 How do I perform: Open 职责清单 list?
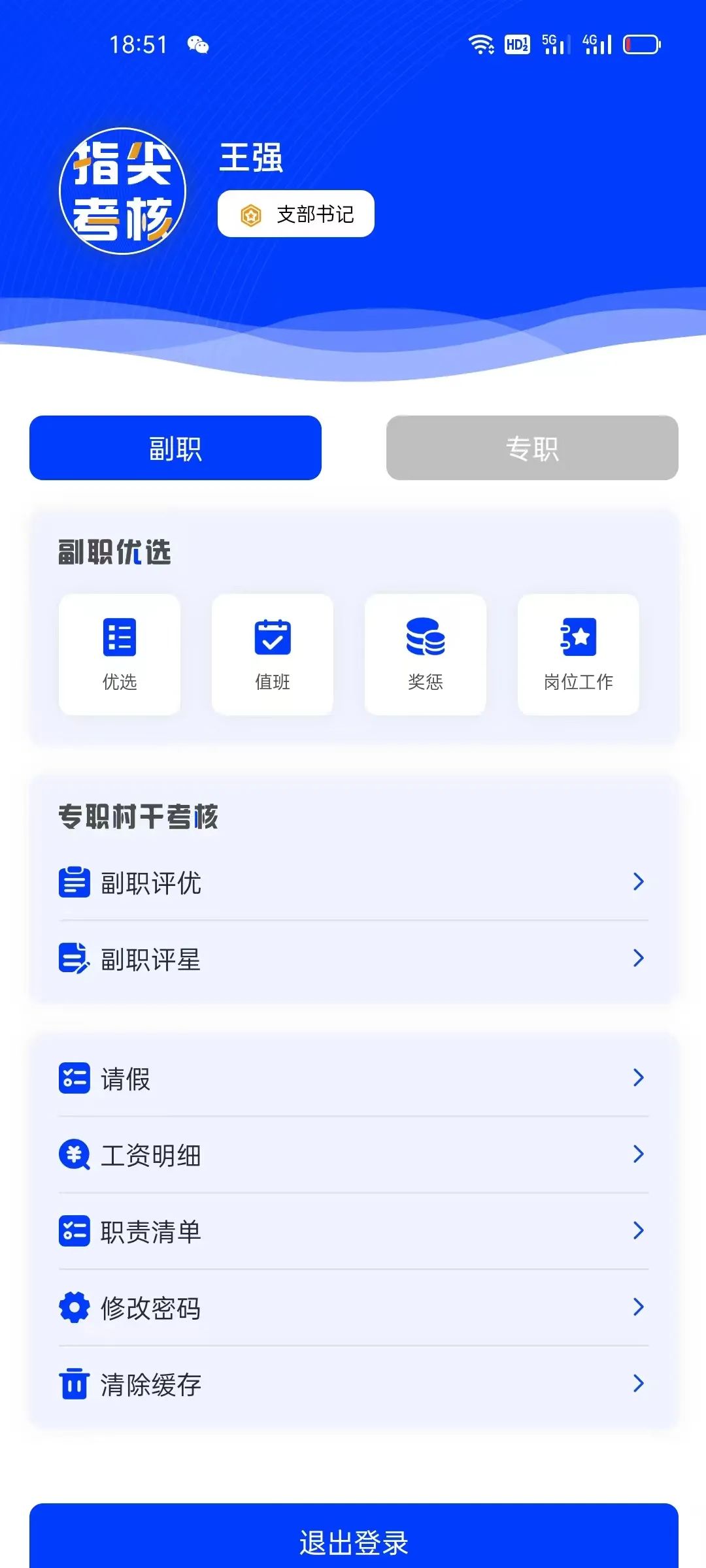354,1231
